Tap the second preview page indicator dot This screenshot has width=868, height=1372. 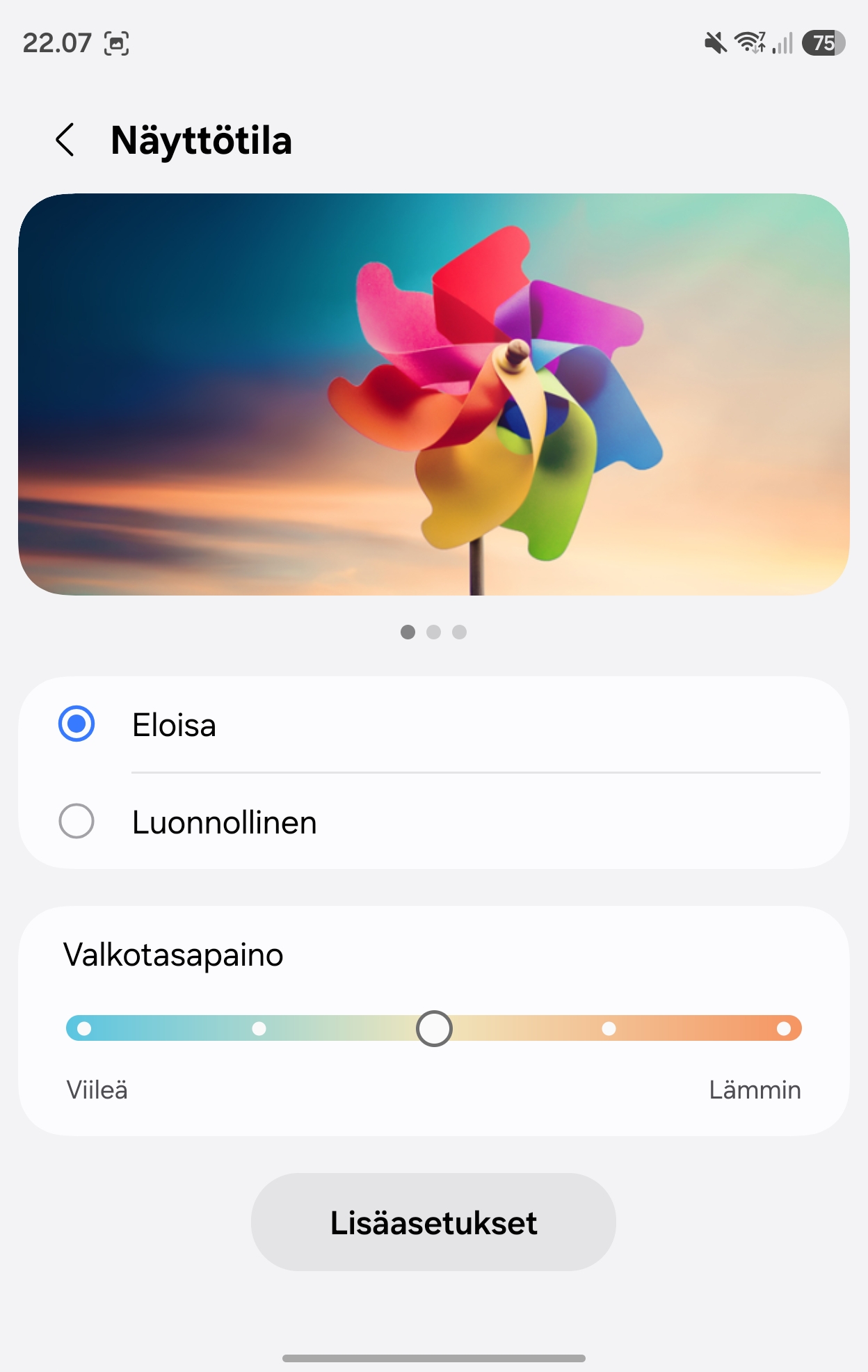click(x=434, y=632)
